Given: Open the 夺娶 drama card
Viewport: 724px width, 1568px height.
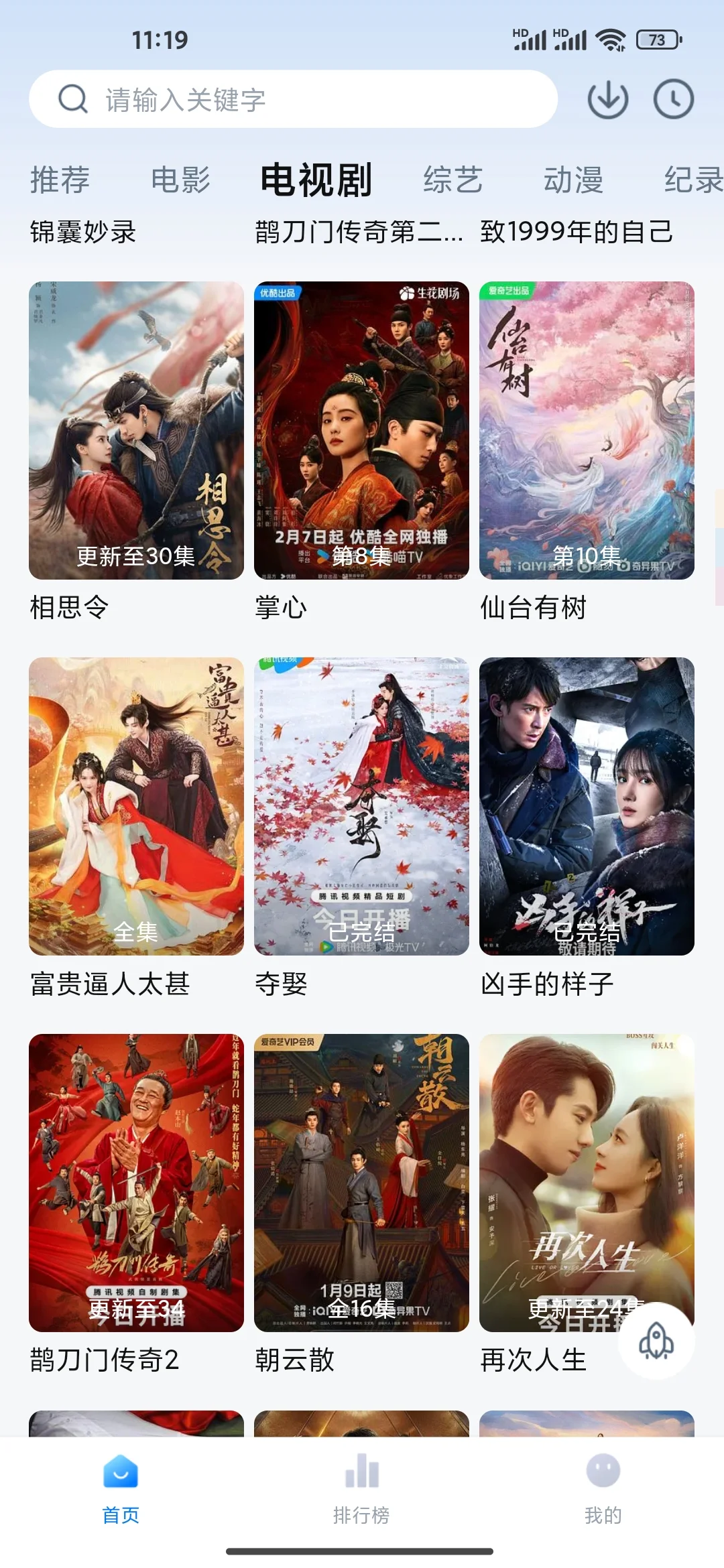Looking at the screenshot, I should 361,806.
